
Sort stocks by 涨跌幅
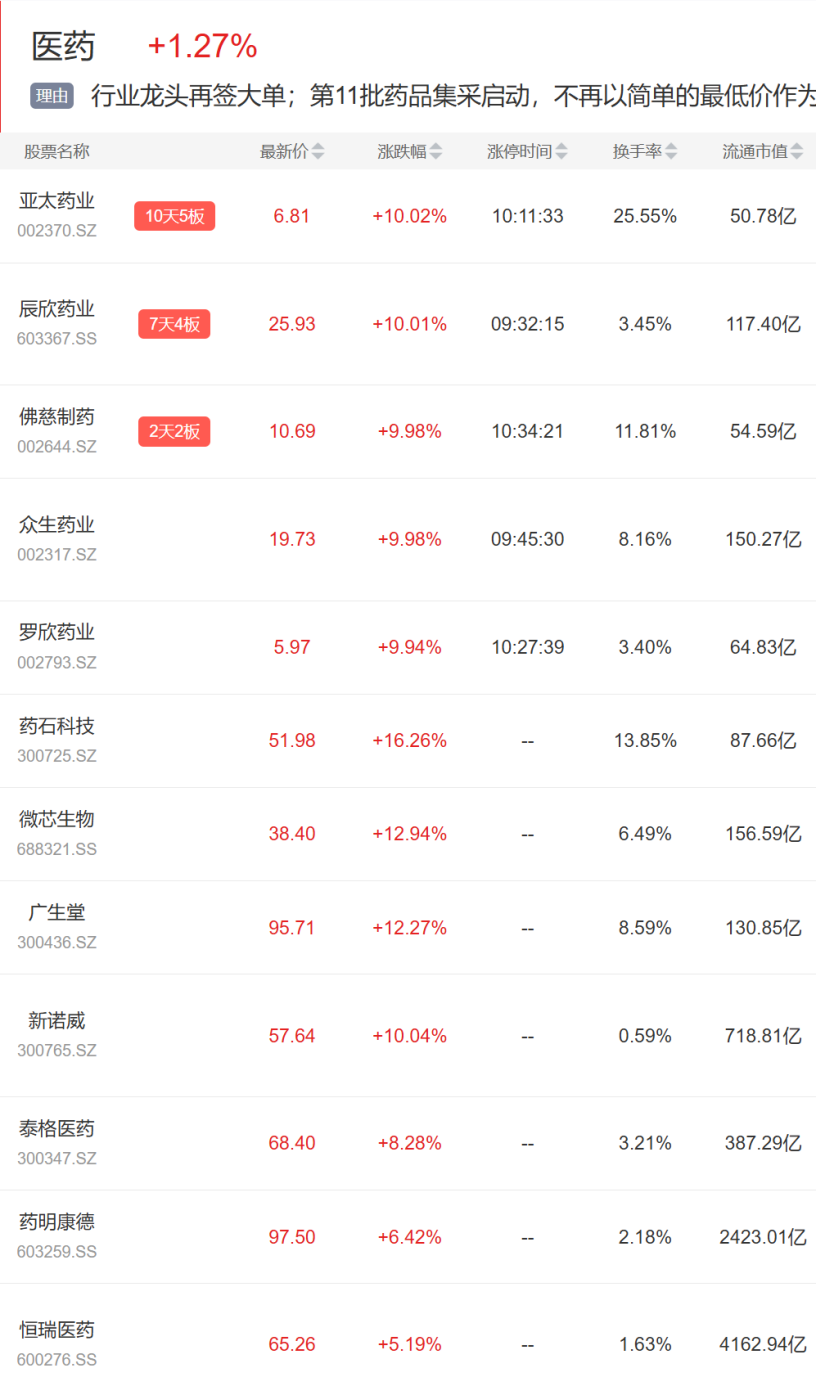(x=409, y=152)
